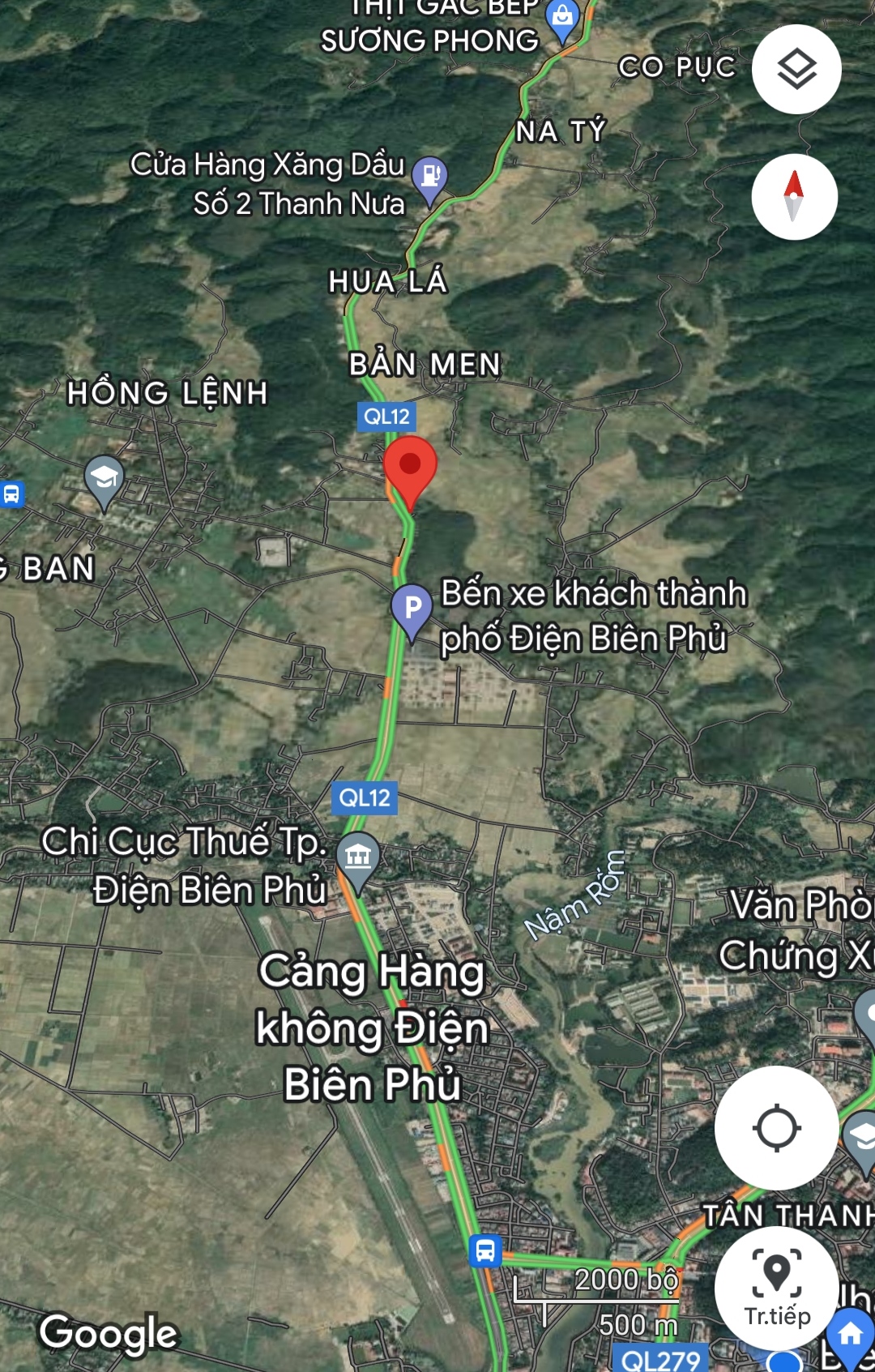
Task: Open the map layers selector
Action: click(x=796, y=69)
